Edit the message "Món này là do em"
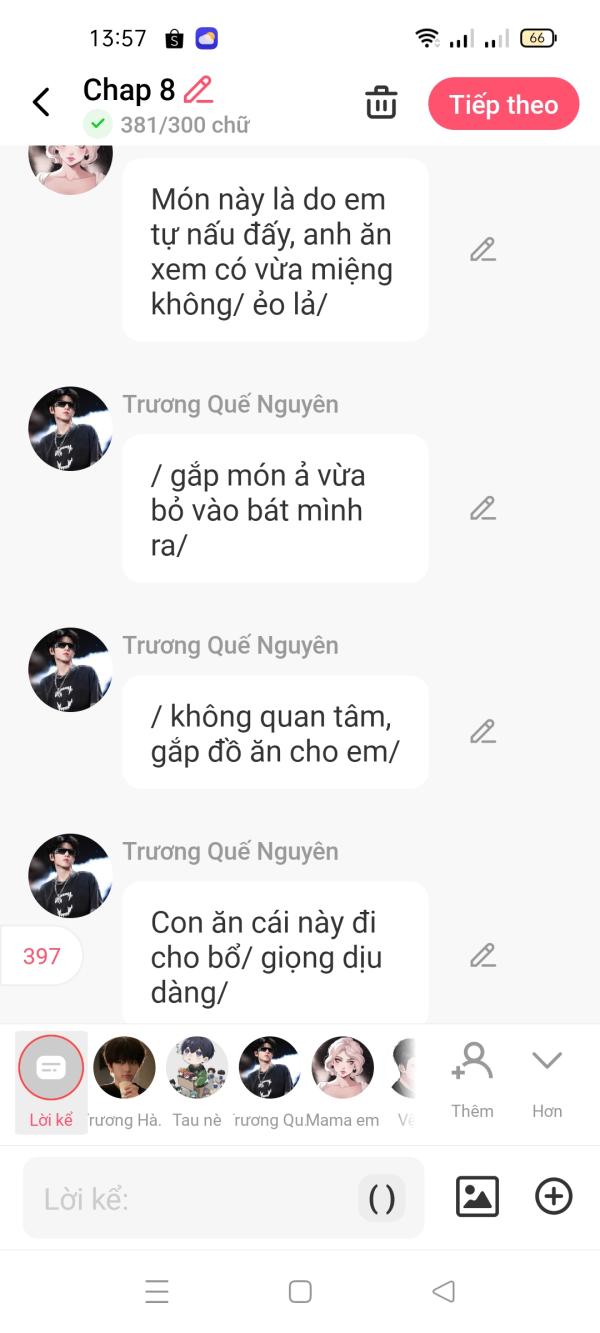This screenshot has height=1333, width=600. pos(483,250)
